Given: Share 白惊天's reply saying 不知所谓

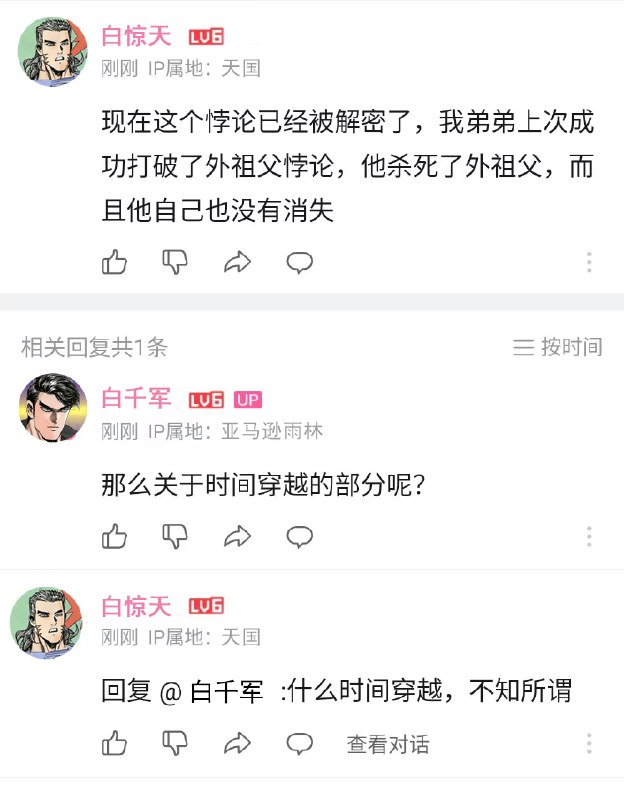Looking at the screenshot, I should [x=237, y=744].
